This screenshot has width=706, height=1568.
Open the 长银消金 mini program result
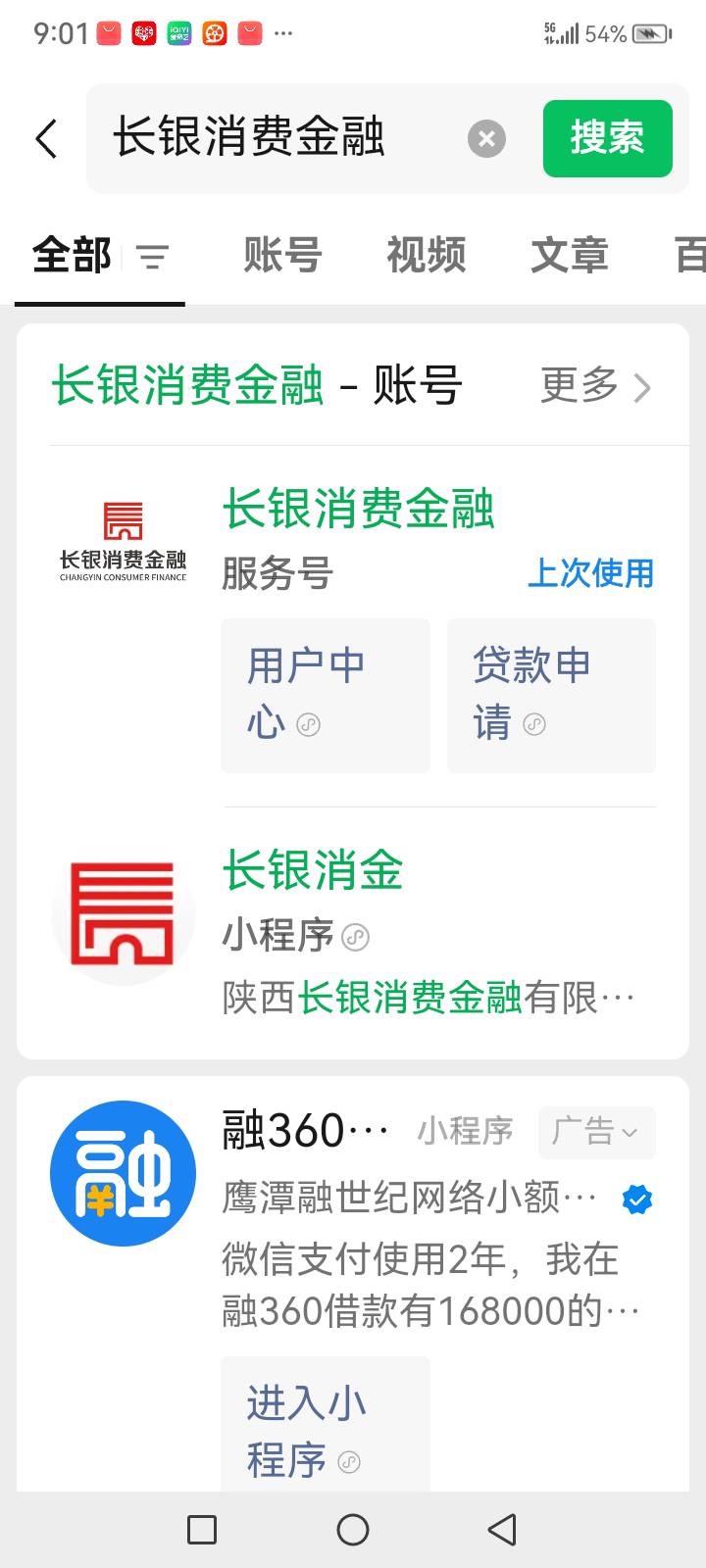click(353, 931)
